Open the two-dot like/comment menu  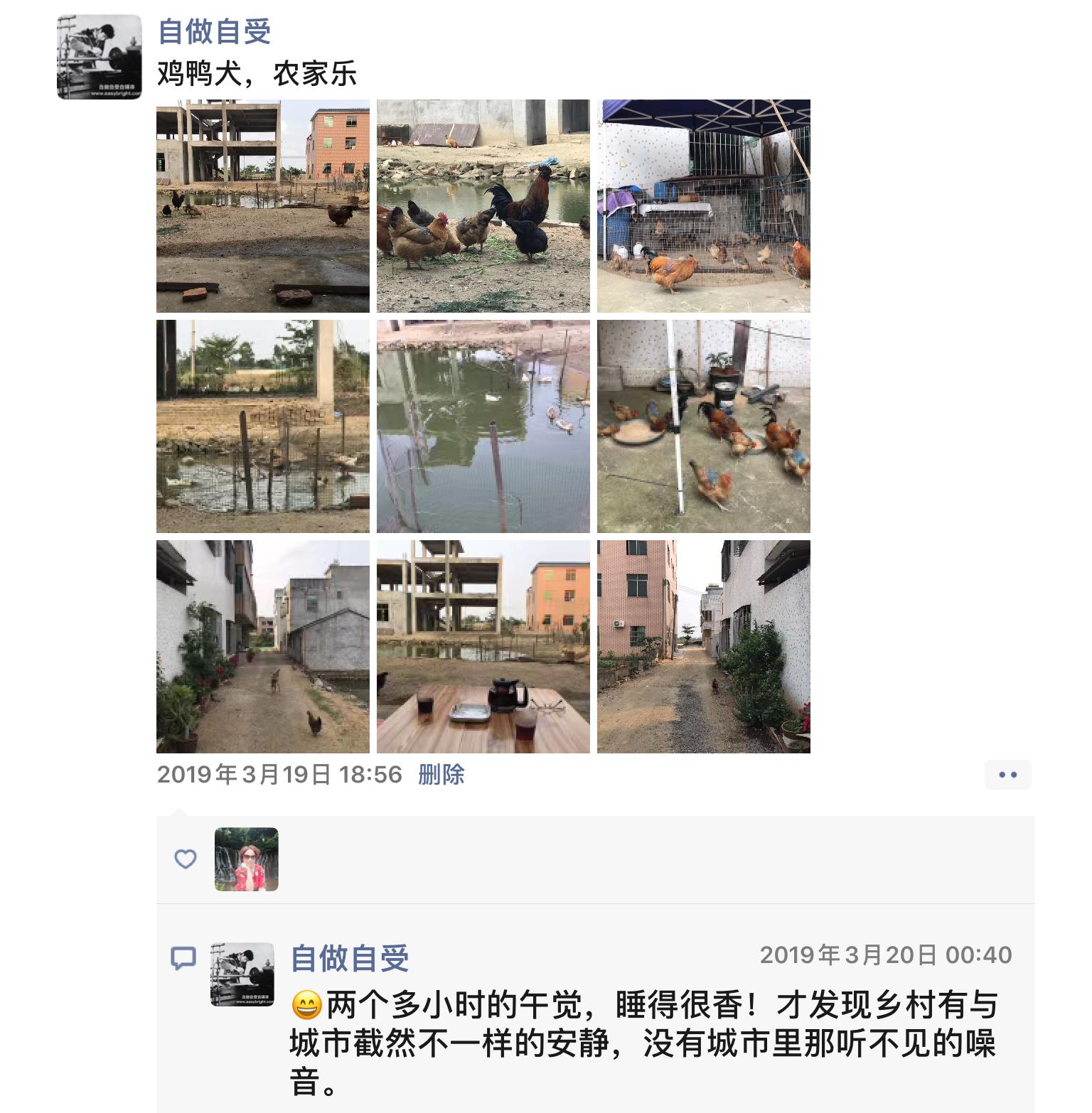click(x=1007, y=775)
